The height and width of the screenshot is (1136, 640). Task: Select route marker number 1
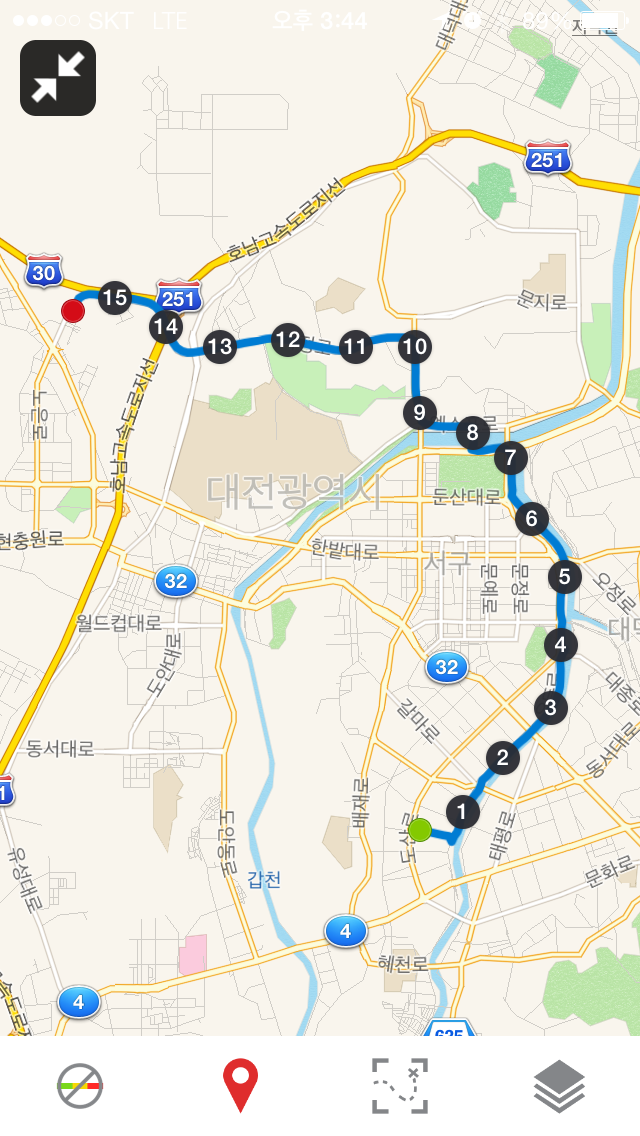[x=462, y=811]
